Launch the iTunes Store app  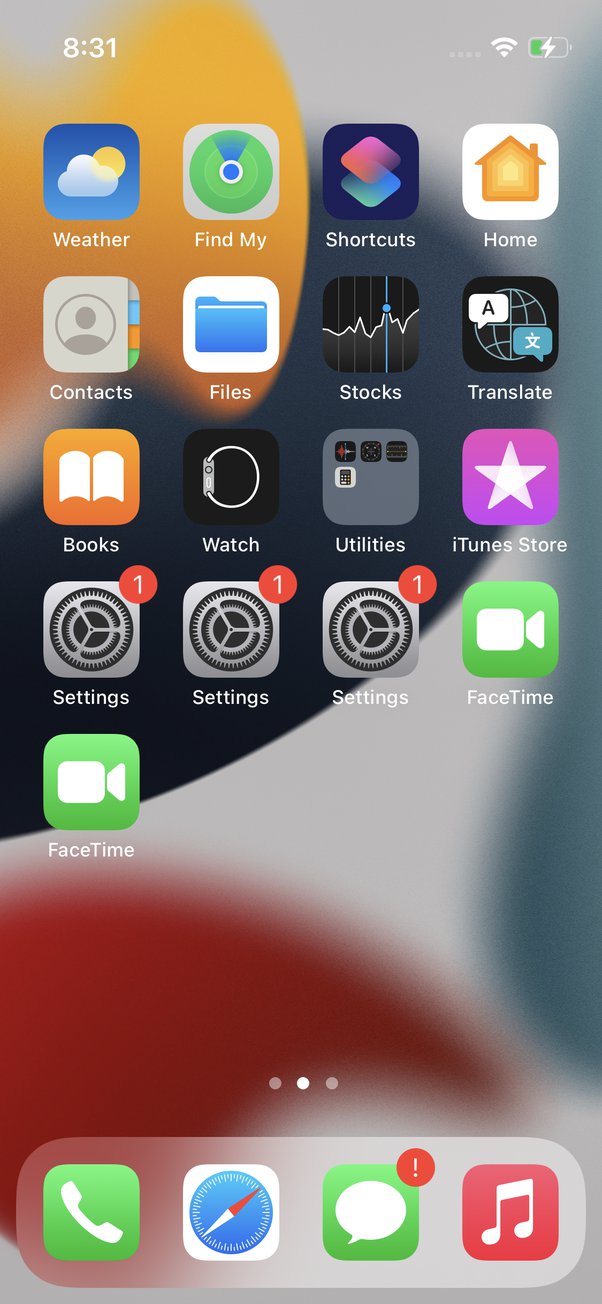pos(510,477)
